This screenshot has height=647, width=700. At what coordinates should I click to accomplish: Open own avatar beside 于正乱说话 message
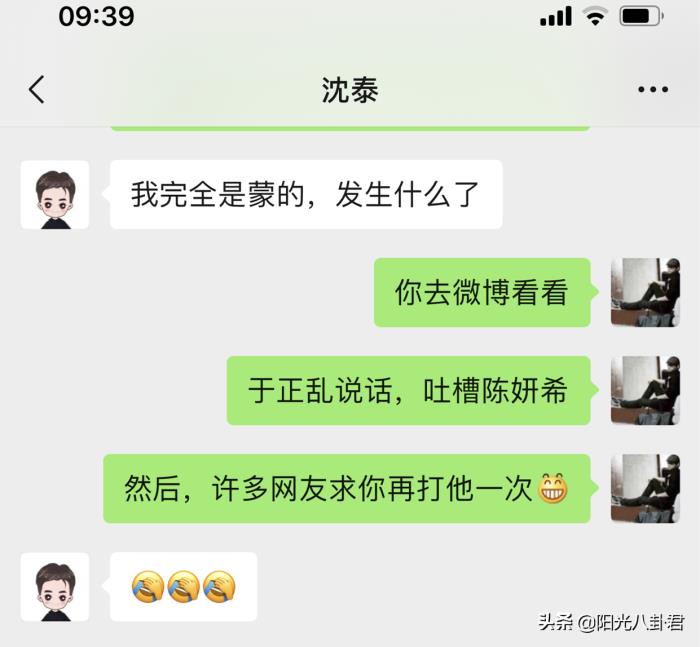[x=645, y=390]
